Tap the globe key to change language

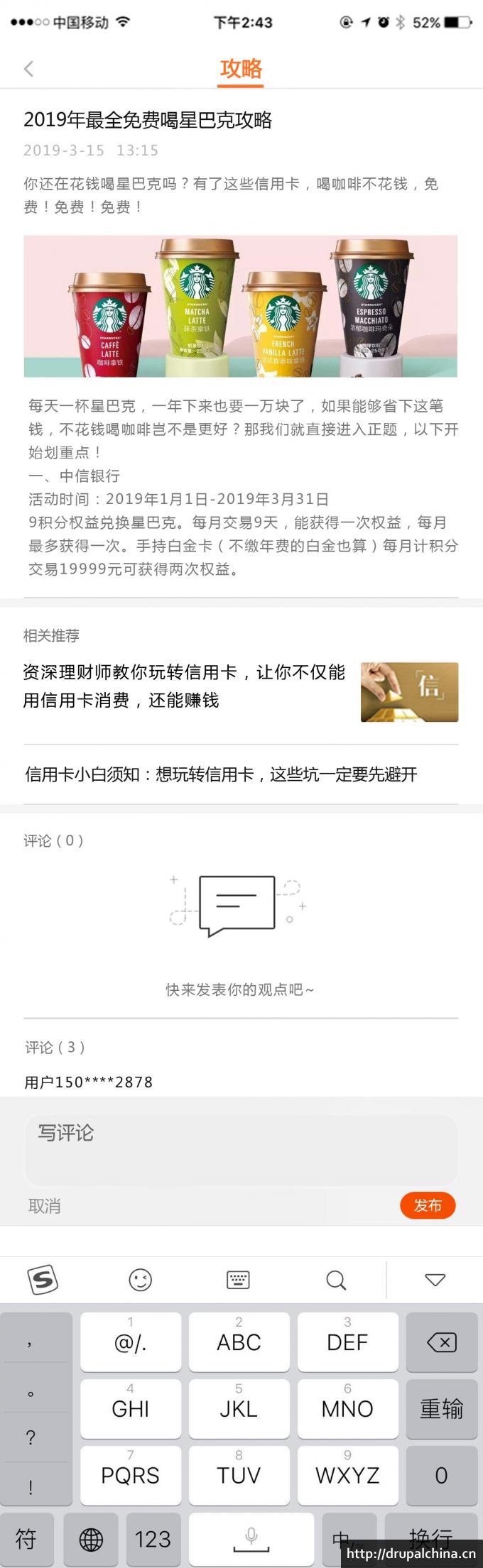tap(91, 1539)
